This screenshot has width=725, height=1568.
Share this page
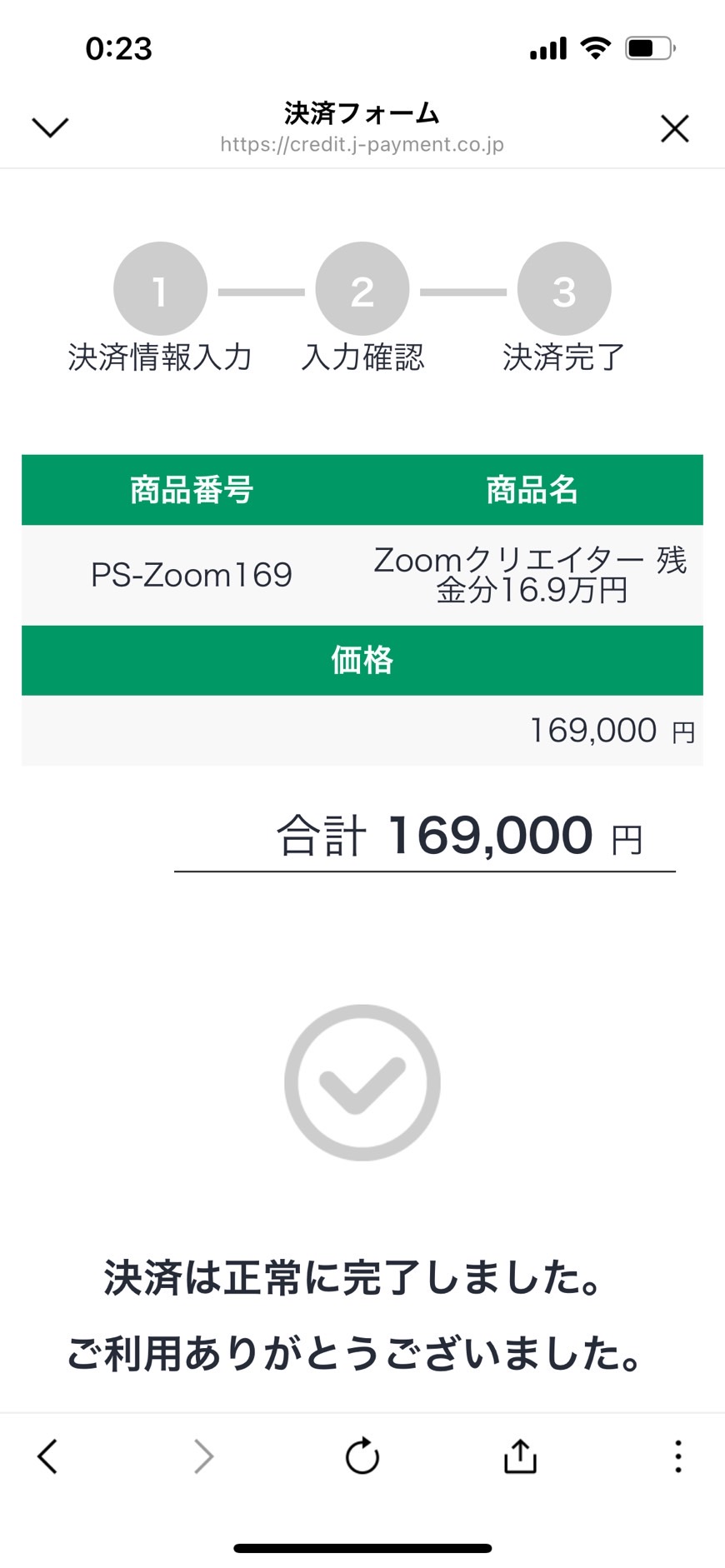pyautogui.click(x=520, y=1456)
